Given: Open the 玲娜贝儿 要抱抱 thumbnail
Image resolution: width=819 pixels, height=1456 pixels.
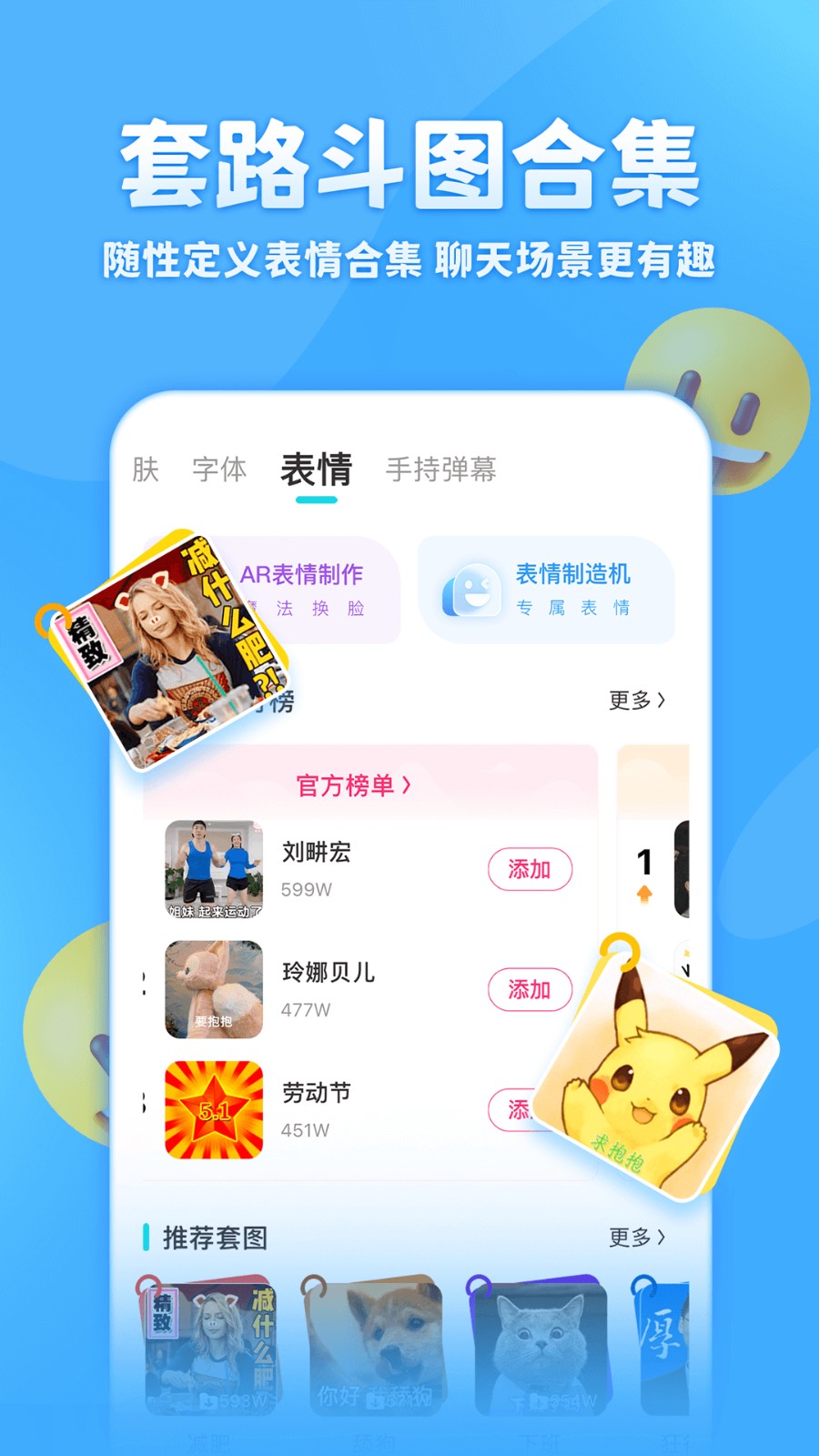Looking at the screenshot, I should tap(211, 990).
